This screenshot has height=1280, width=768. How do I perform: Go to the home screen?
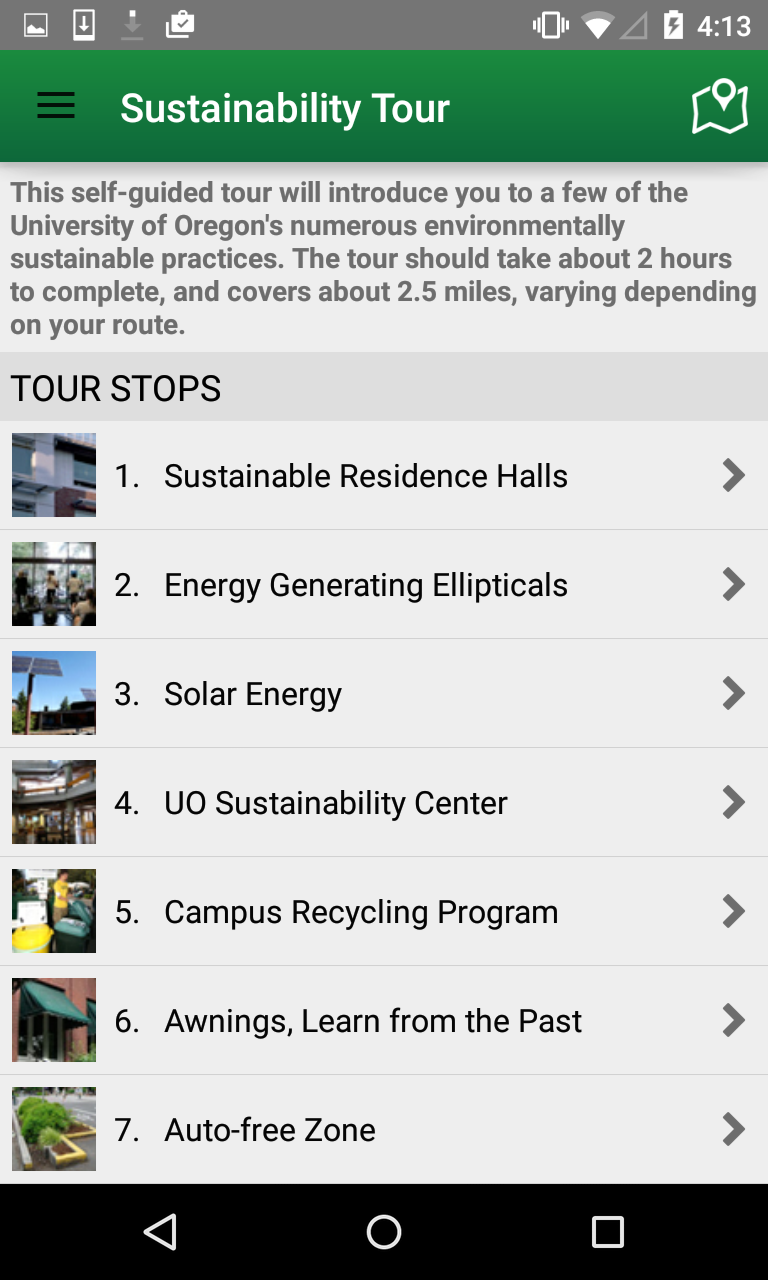tap(384, 1232)
